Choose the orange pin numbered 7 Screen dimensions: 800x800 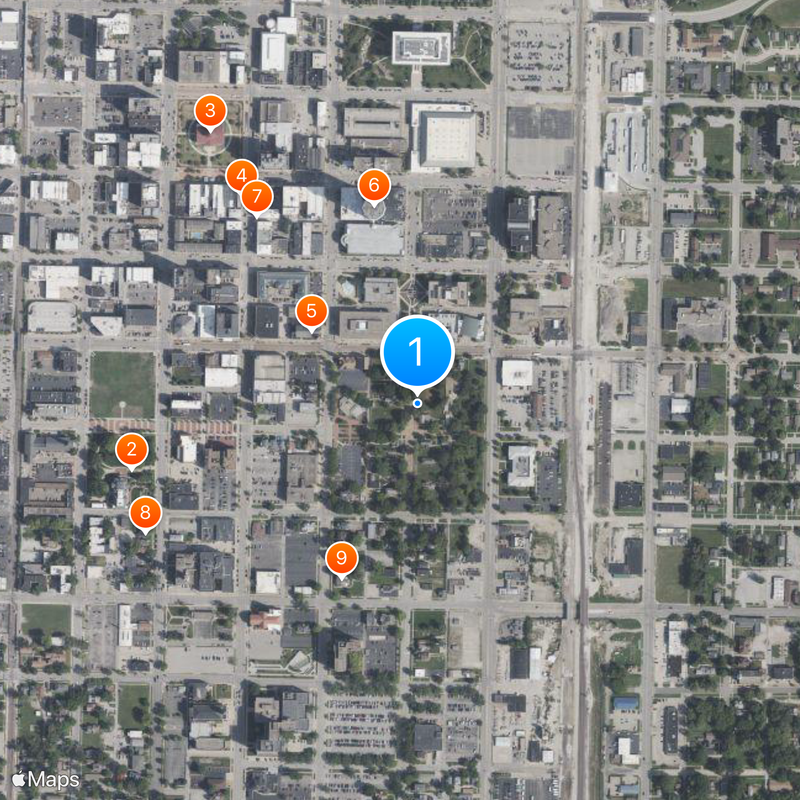click(257, 196)
